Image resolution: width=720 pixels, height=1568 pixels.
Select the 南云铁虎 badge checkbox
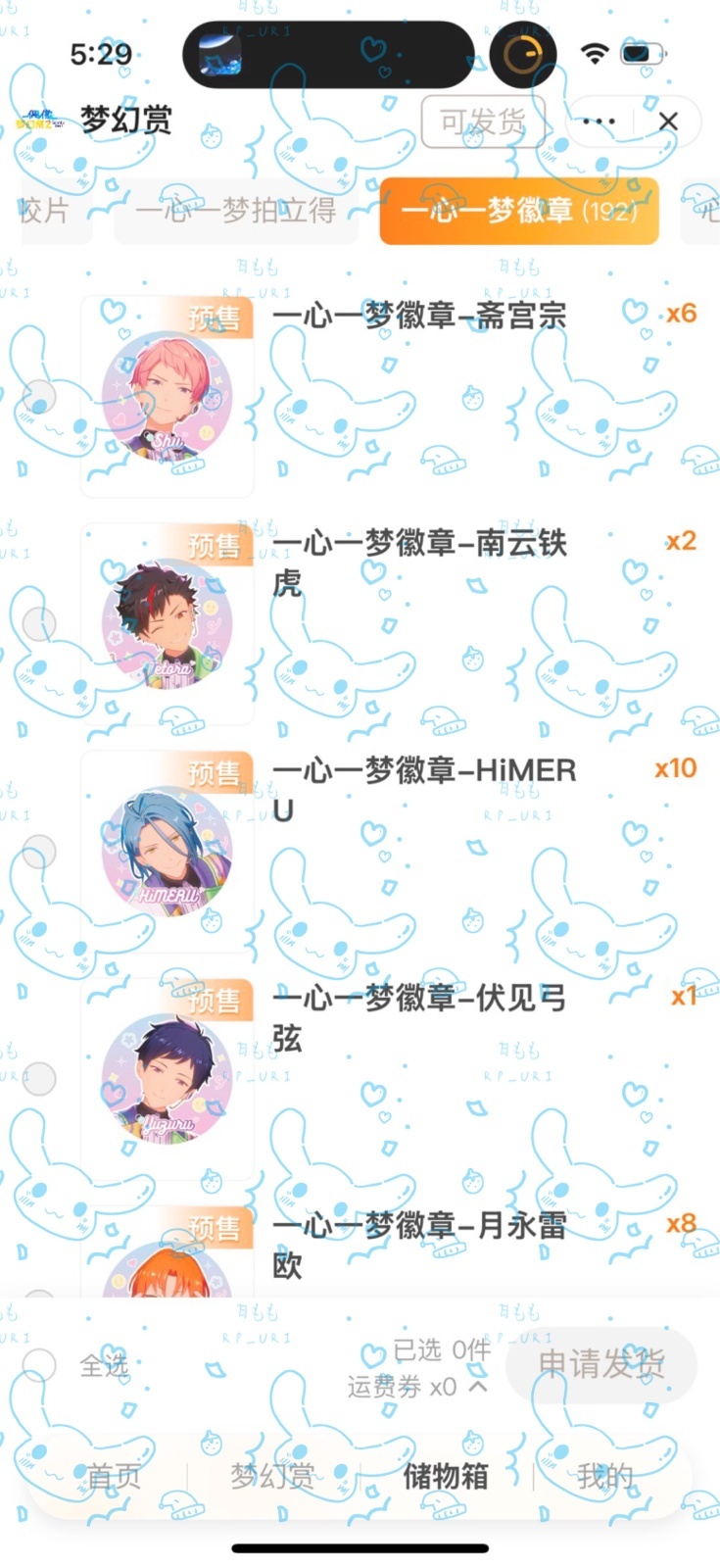click(x=39, y=623)
